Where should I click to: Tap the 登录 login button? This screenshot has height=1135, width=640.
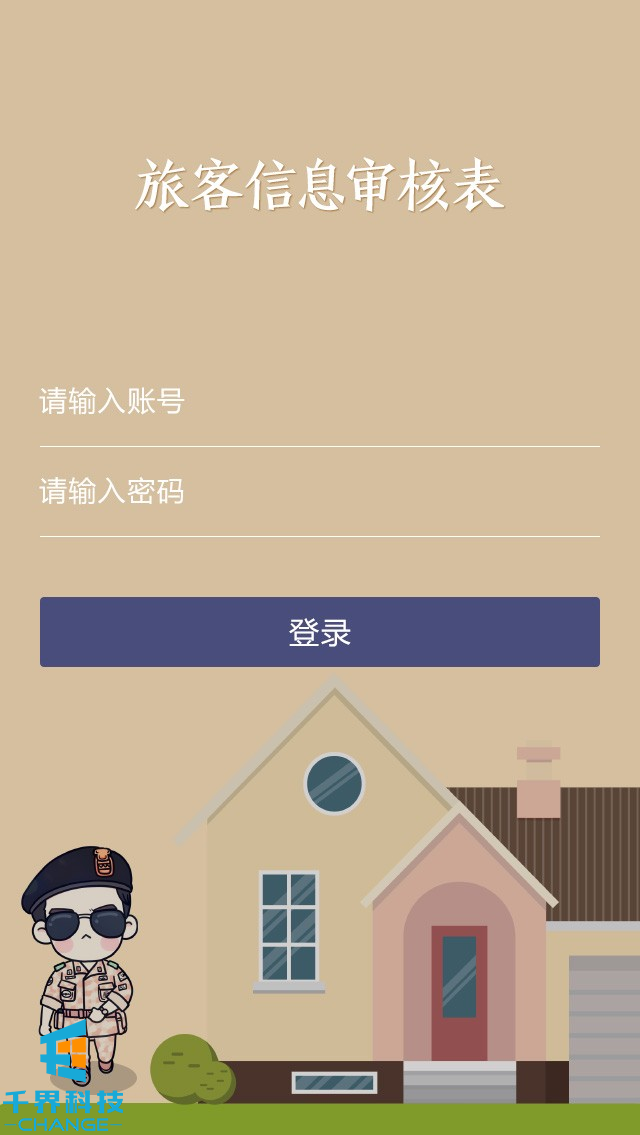(319, 632)
